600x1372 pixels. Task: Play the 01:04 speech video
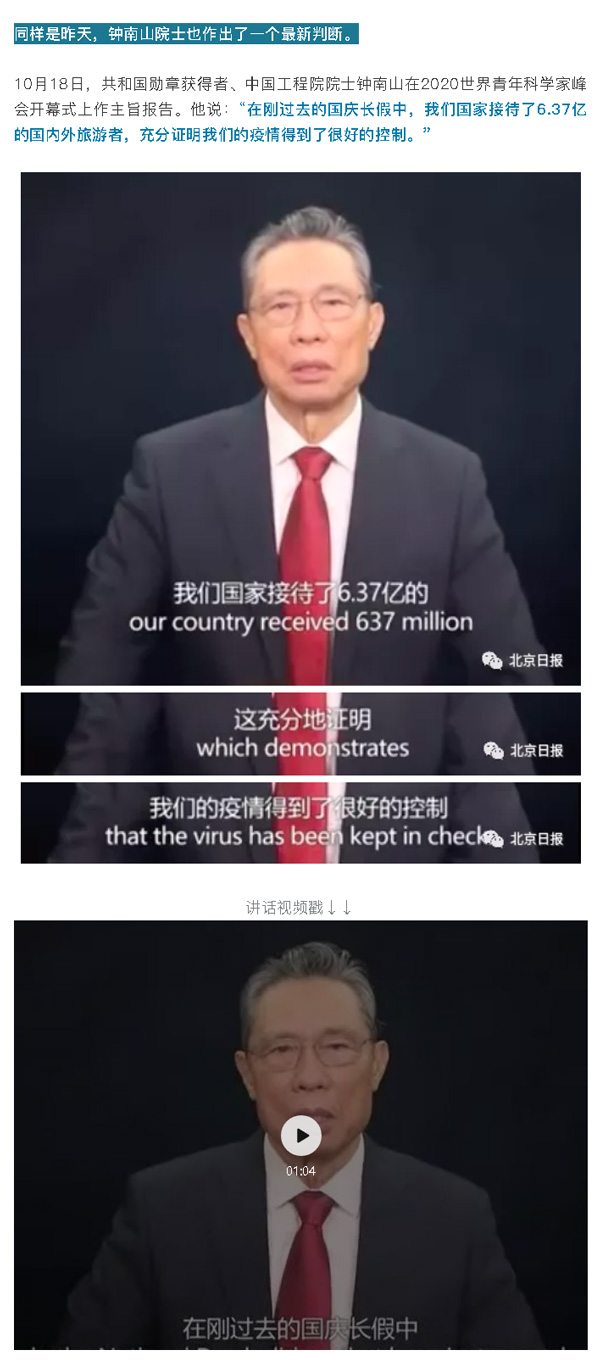click(301, 1136)
